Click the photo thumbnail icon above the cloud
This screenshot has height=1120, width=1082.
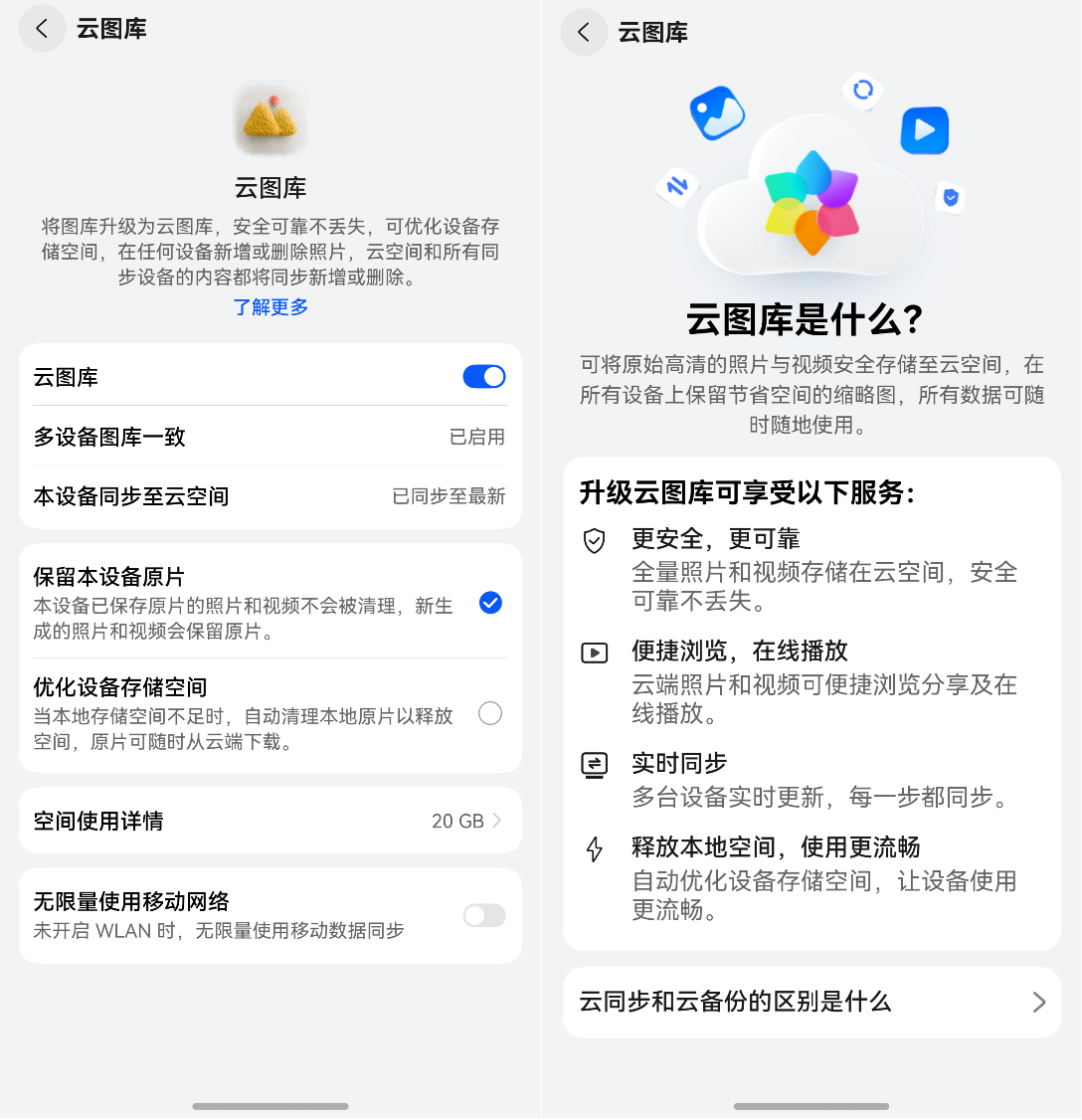click(715, 112)
